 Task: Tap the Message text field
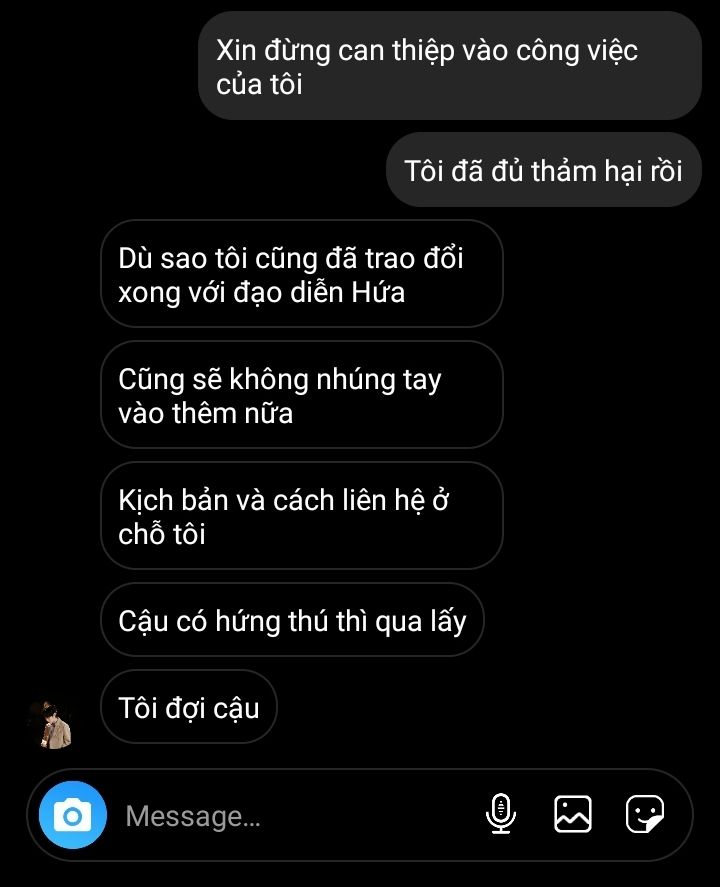(x=290, y=817)
